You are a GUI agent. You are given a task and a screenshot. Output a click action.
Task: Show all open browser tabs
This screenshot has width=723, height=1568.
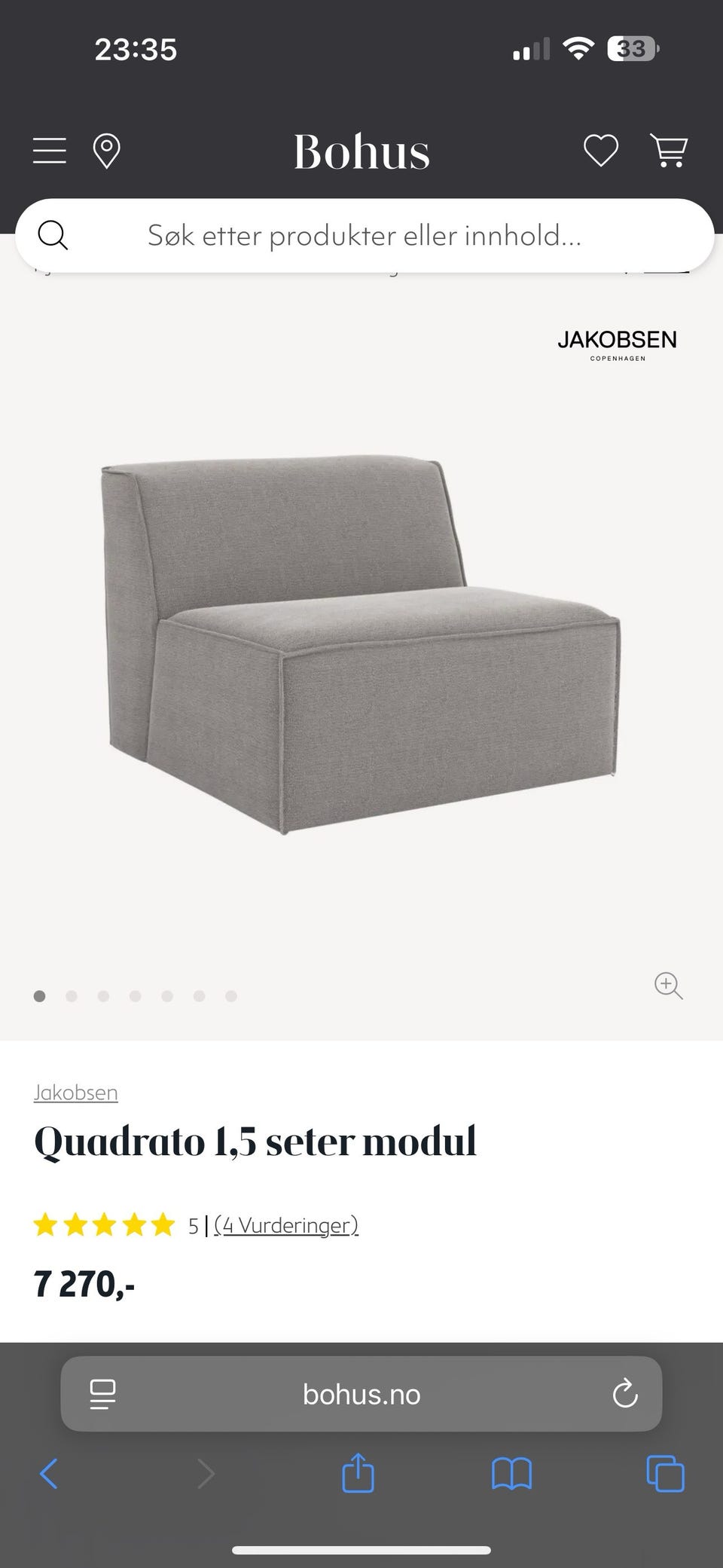665,1474
